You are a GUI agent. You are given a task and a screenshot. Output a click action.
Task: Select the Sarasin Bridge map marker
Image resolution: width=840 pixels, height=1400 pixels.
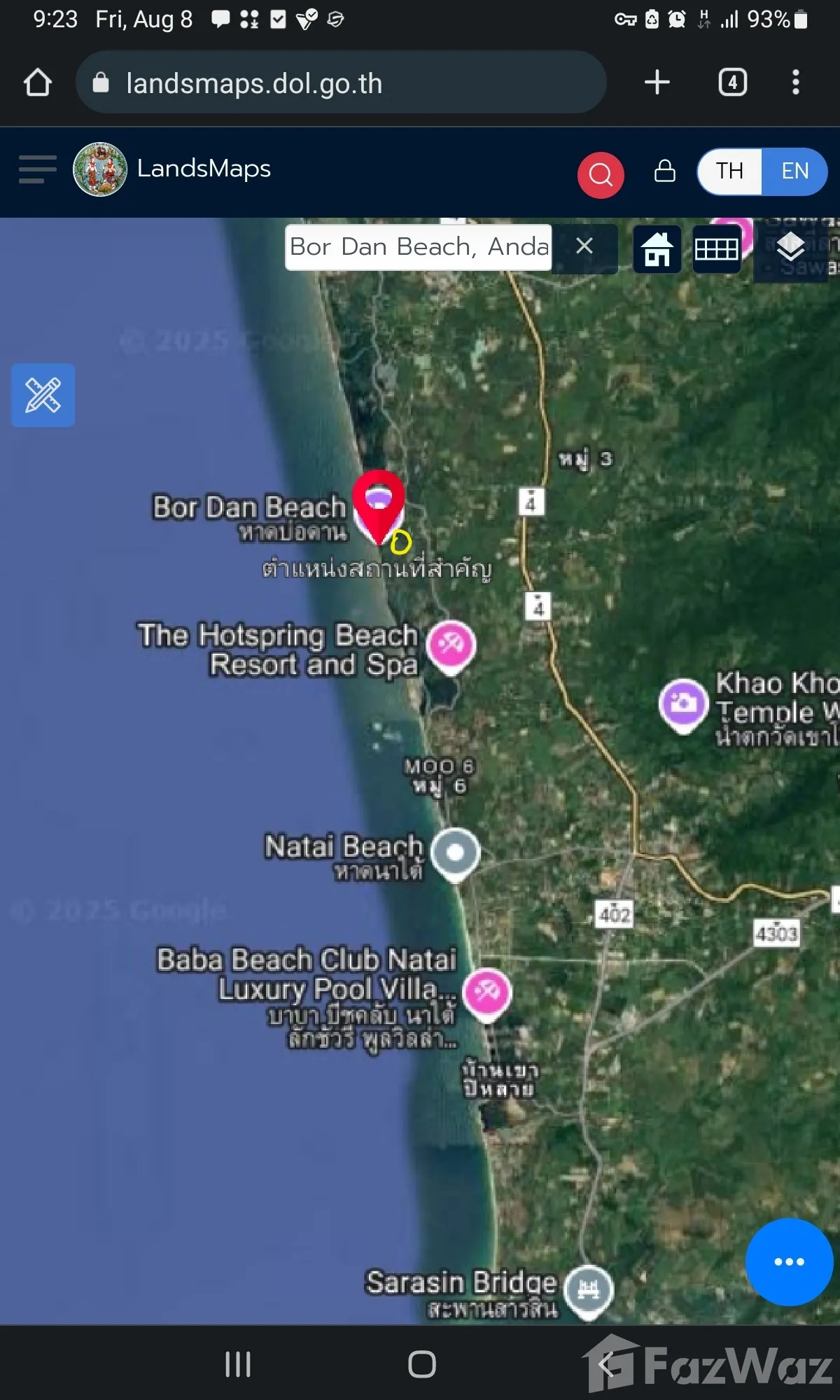(x=589, y=1289)
